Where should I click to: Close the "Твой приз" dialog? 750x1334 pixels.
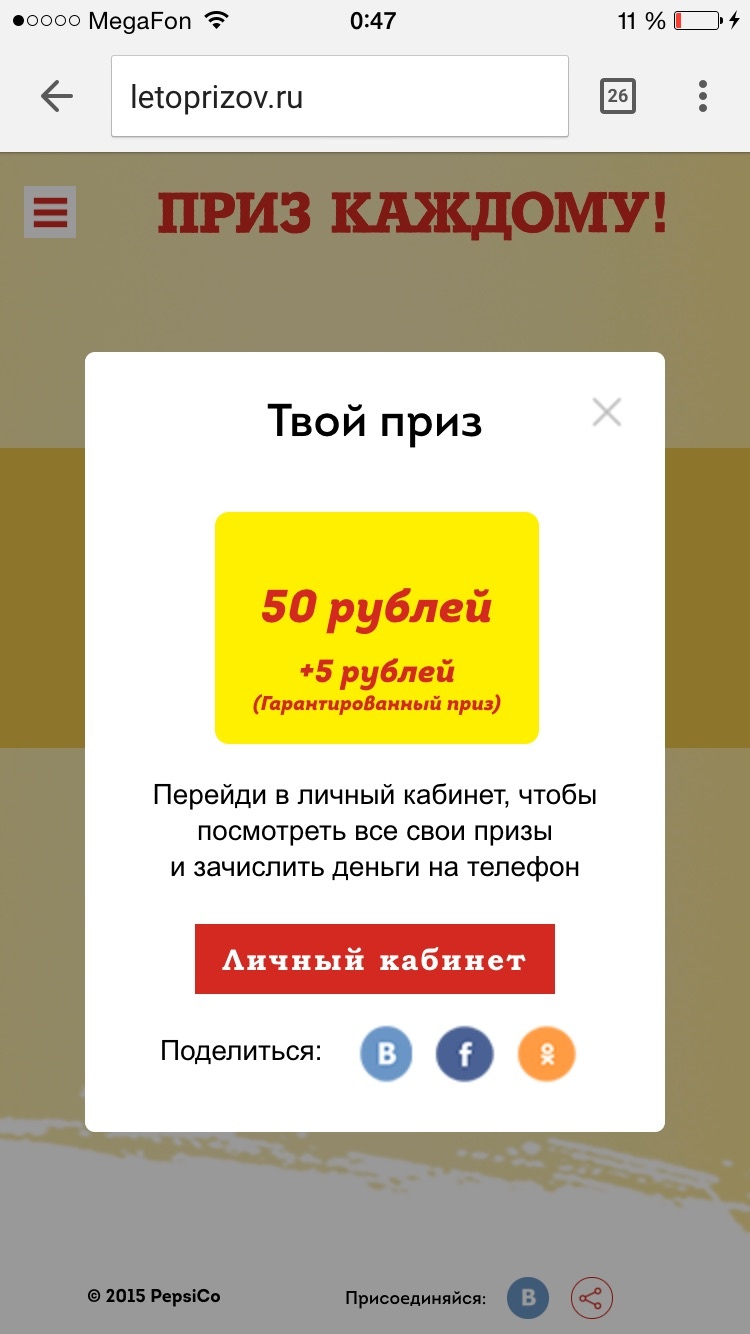(607, 412)
